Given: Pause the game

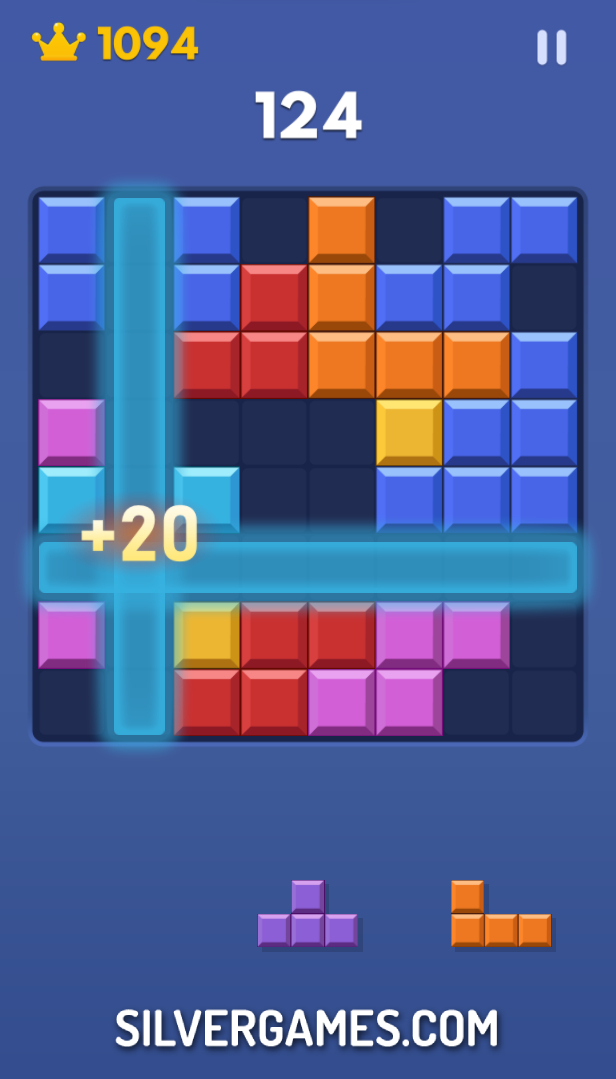Looking at the screenshot, I should (551, 47).
